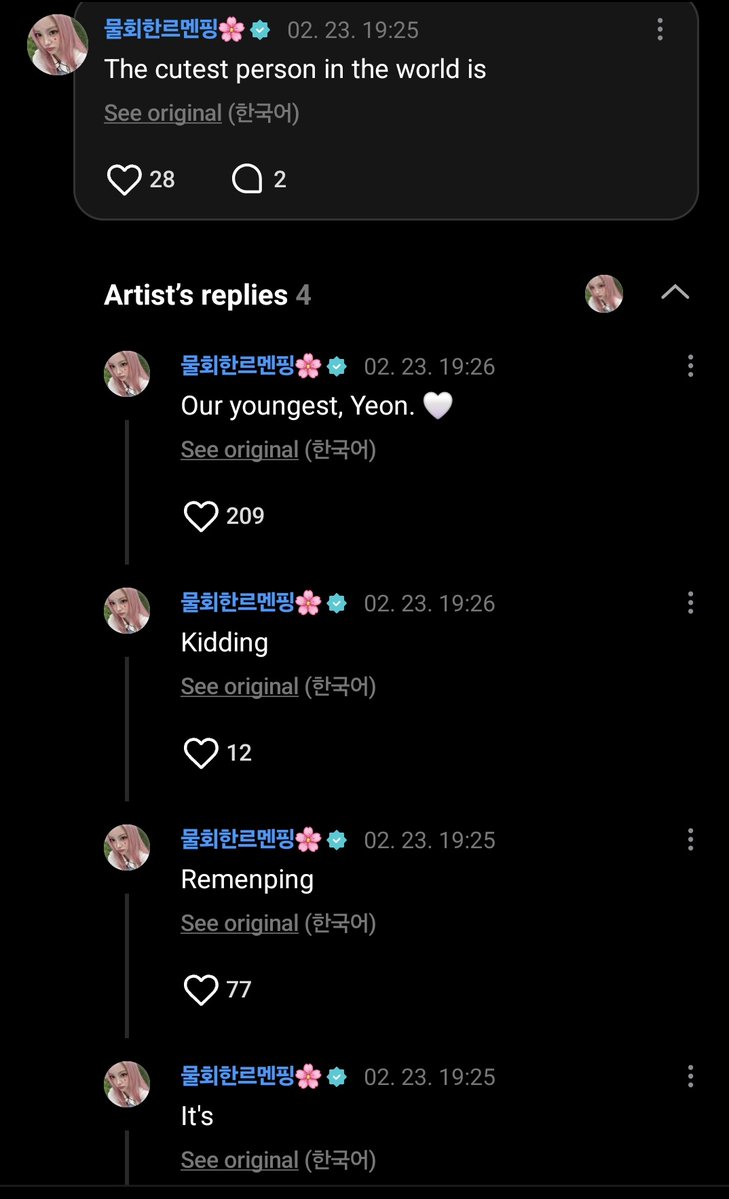Open comments on the main post
This screenshot has height=1199, width=729.
[x=247, y=179]
